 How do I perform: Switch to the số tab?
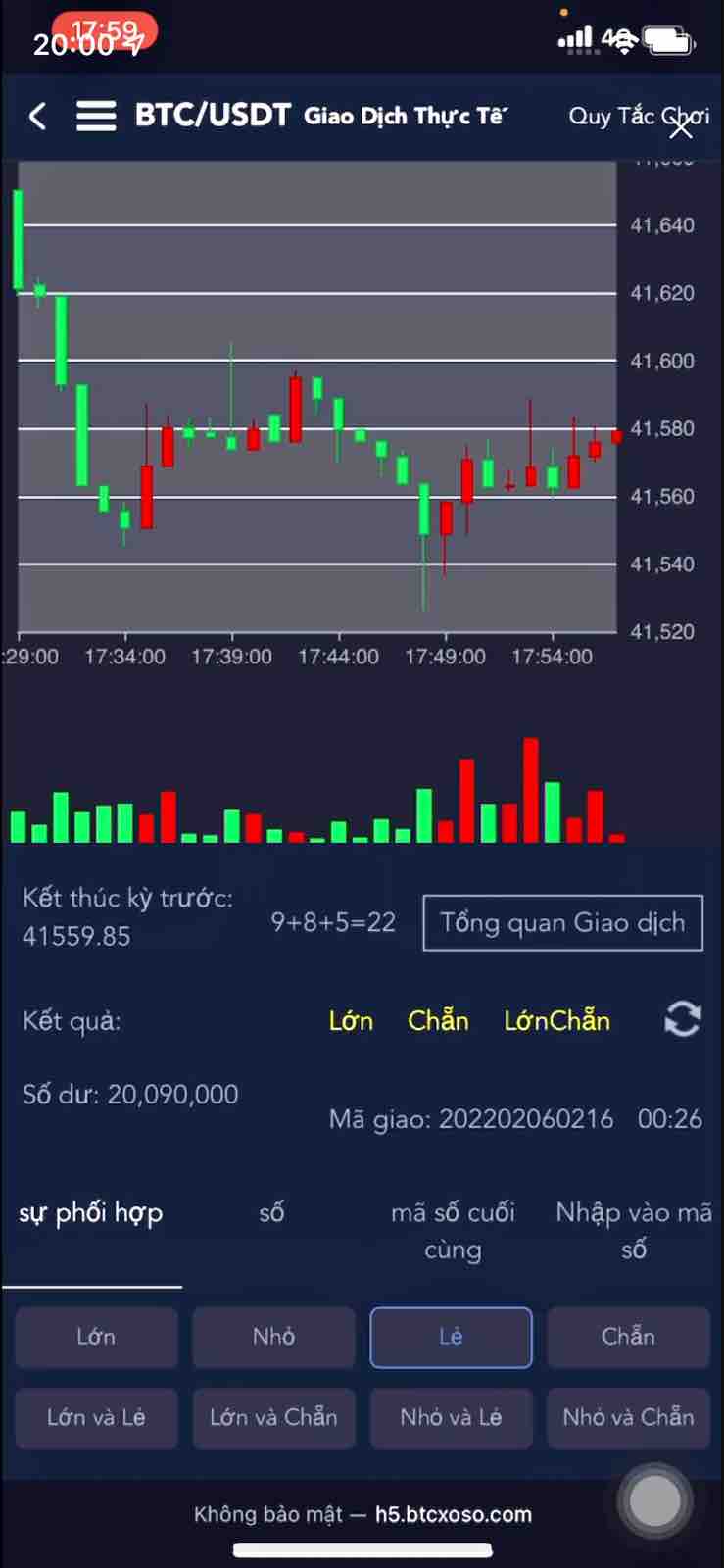271,1213
